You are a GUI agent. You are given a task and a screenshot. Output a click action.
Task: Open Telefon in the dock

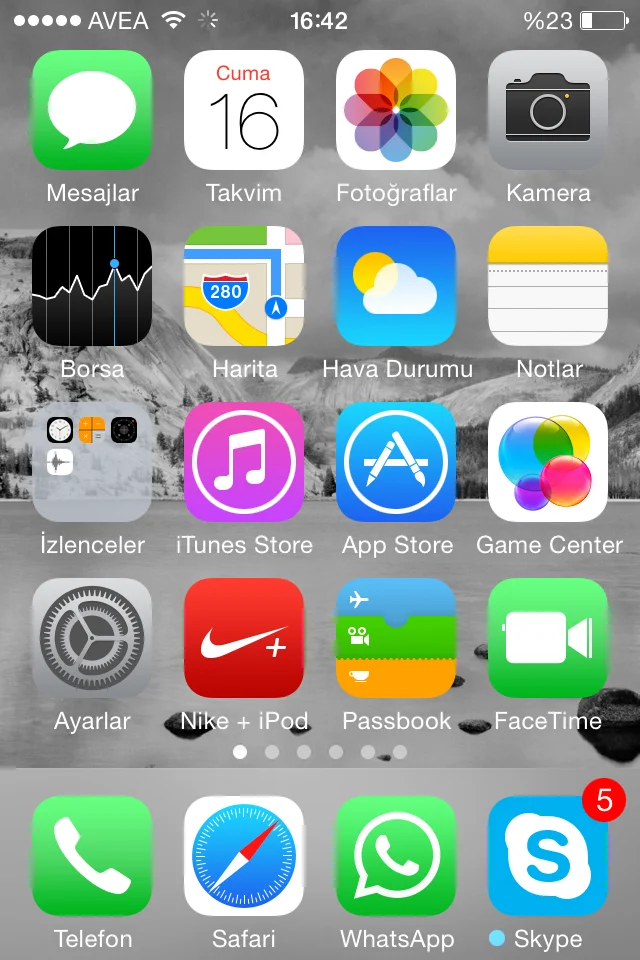92,856
